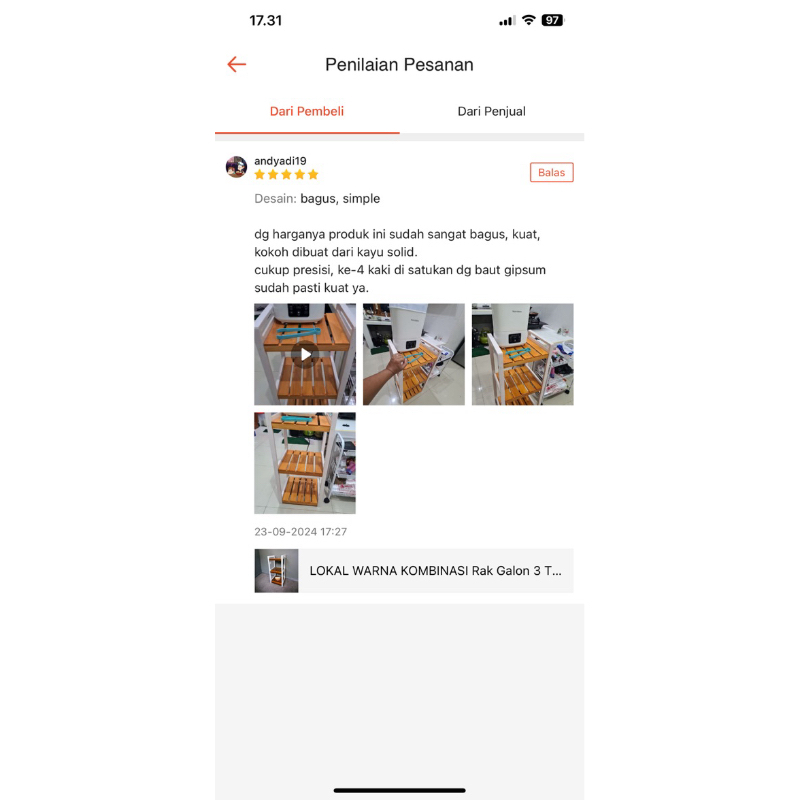
Task: Switch to the Dari Penjual tab
Action: [491, 111]
